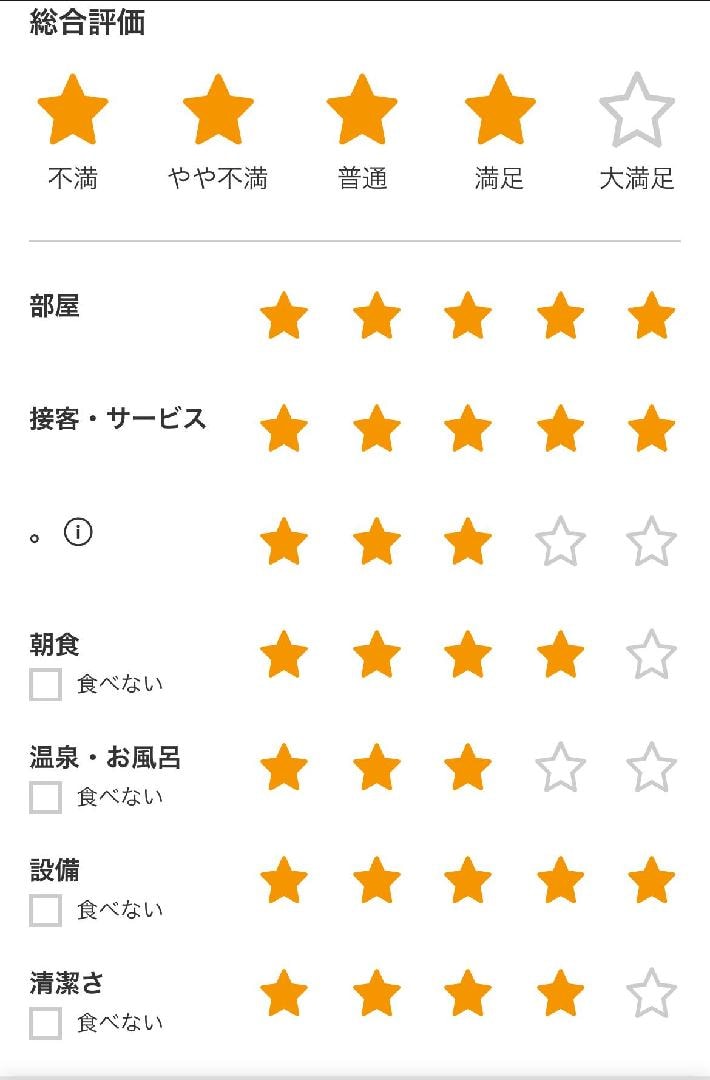Check 食べない under 朝食

pos(46,685)
